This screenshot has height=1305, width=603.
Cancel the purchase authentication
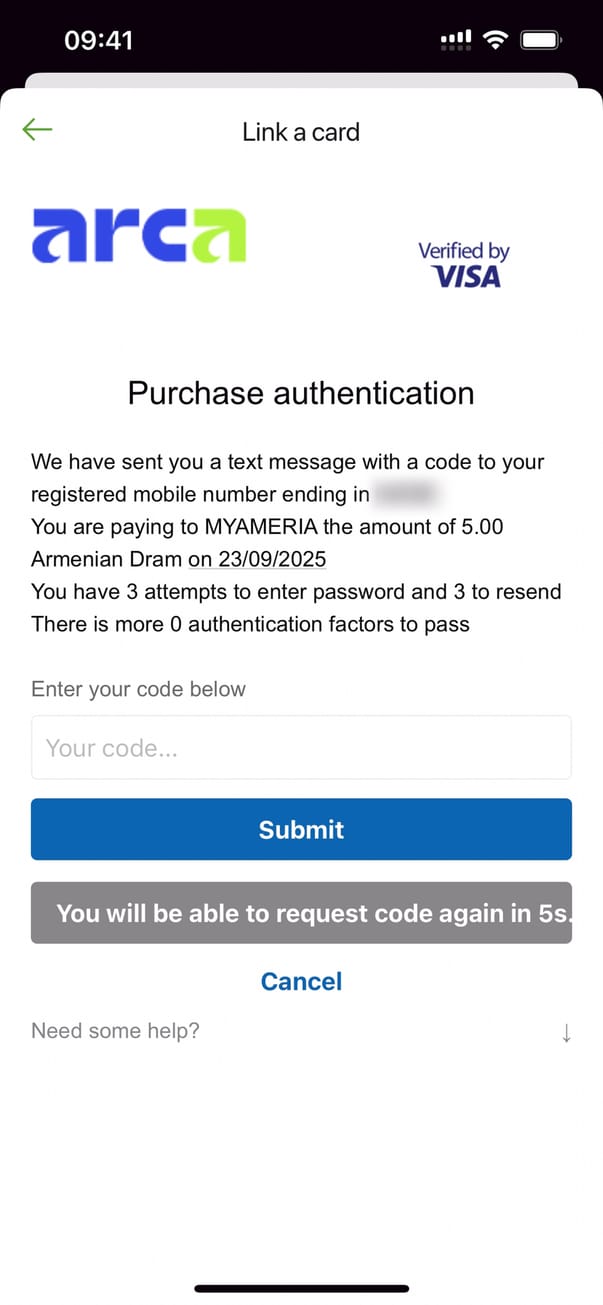pos(301,982)
